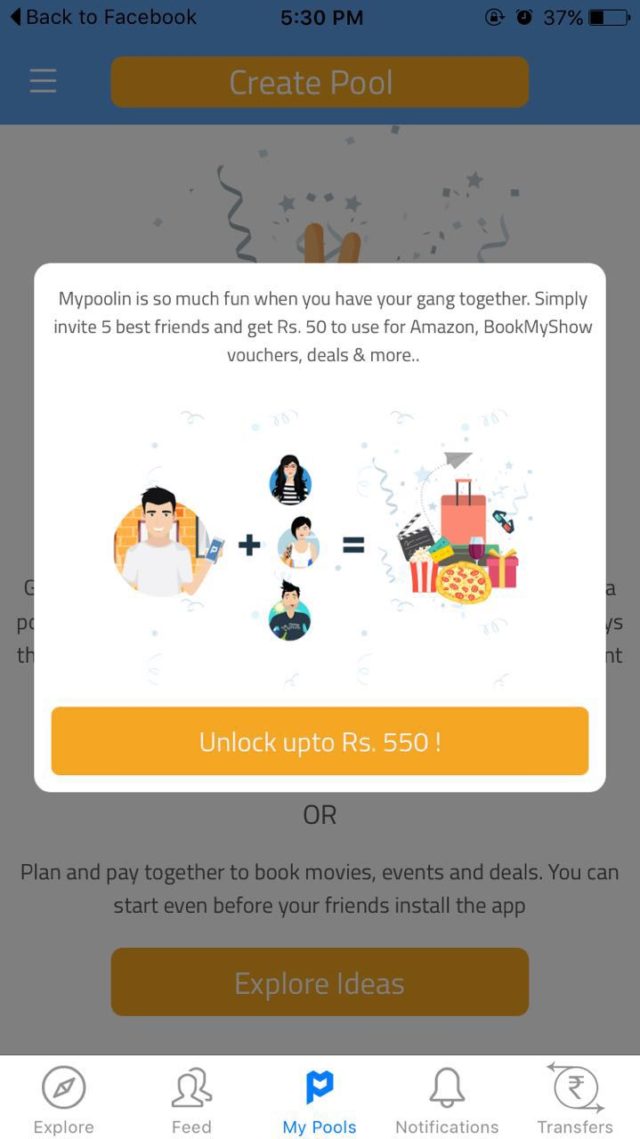Switch to the Explore tab
The image size is (640, 1139).
[x=63, y=1099]
